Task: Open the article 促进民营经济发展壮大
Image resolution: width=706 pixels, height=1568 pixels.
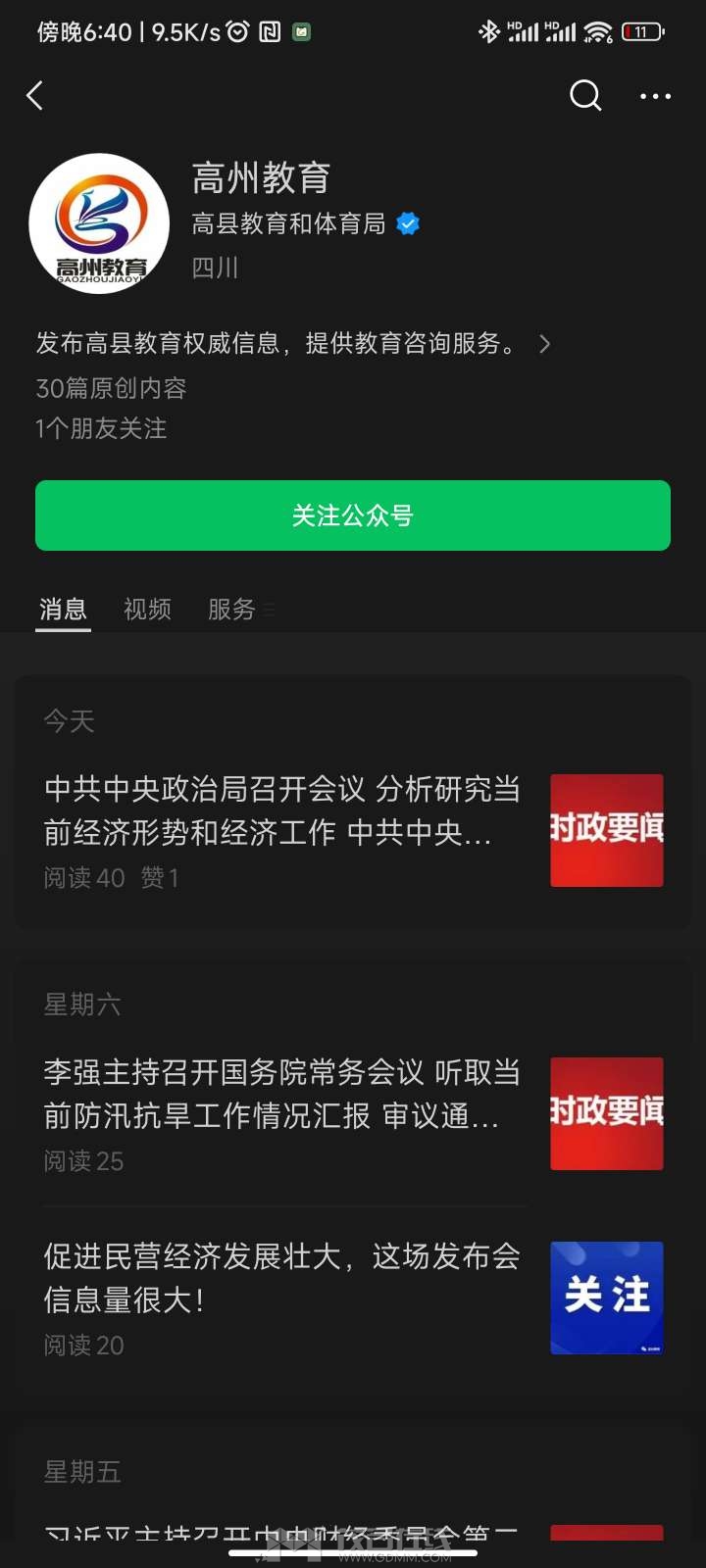Action: 353,1298
